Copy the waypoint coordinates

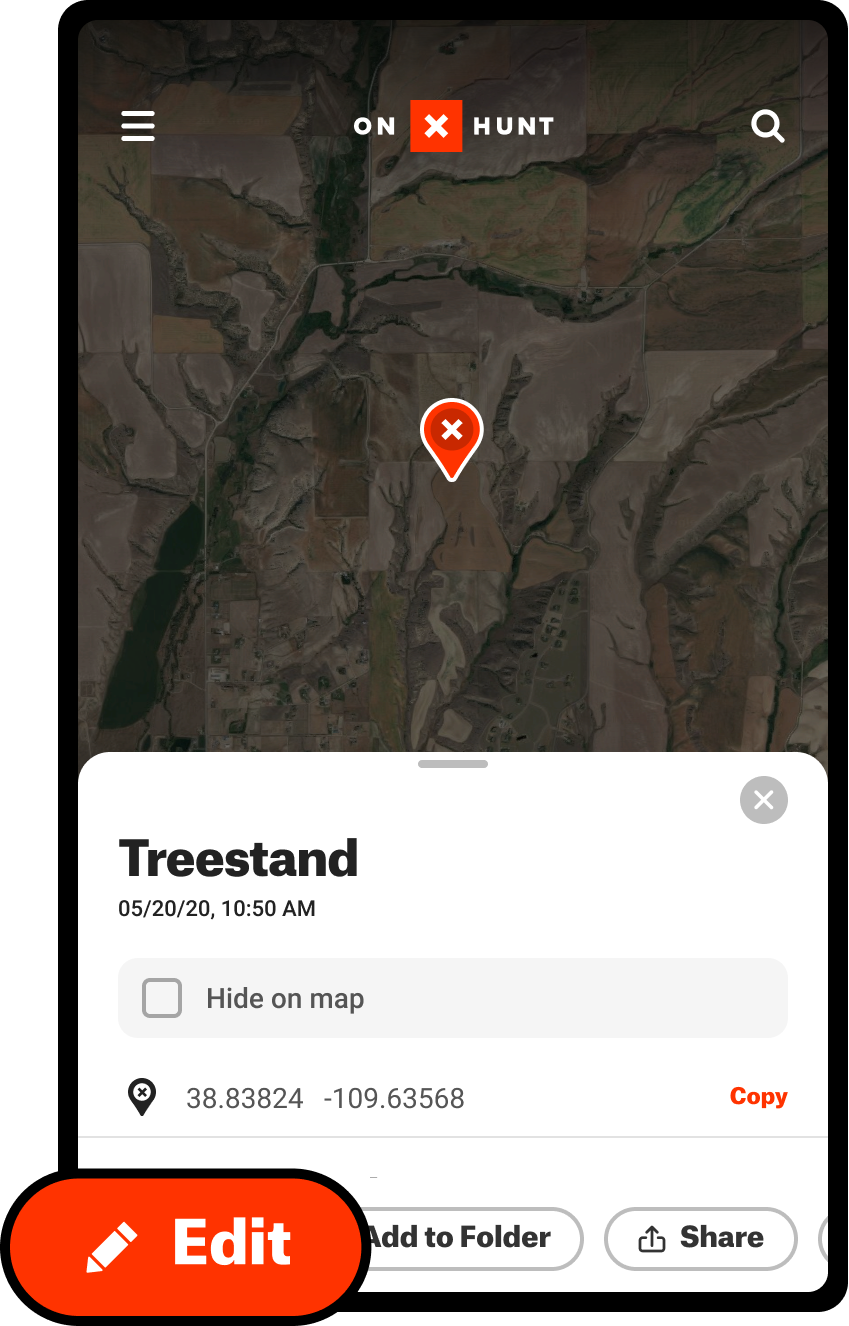tap(758, 1096)
